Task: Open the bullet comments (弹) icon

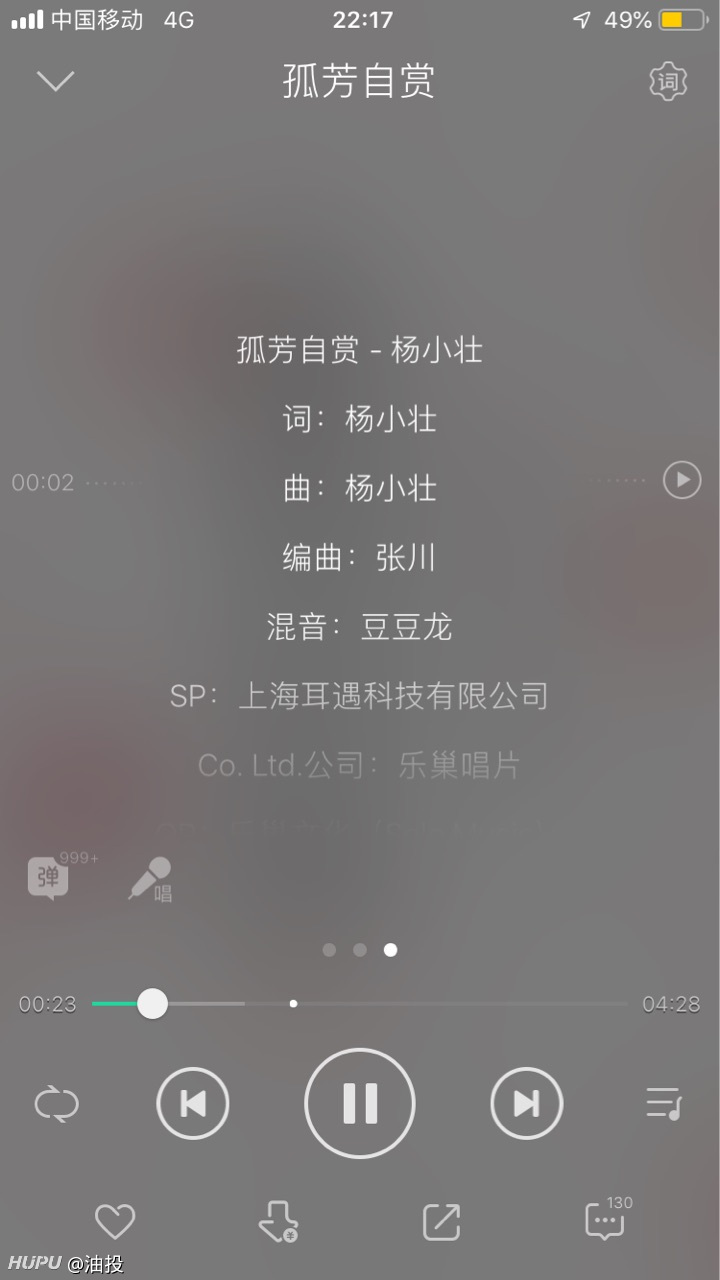Action: (48, 879)
